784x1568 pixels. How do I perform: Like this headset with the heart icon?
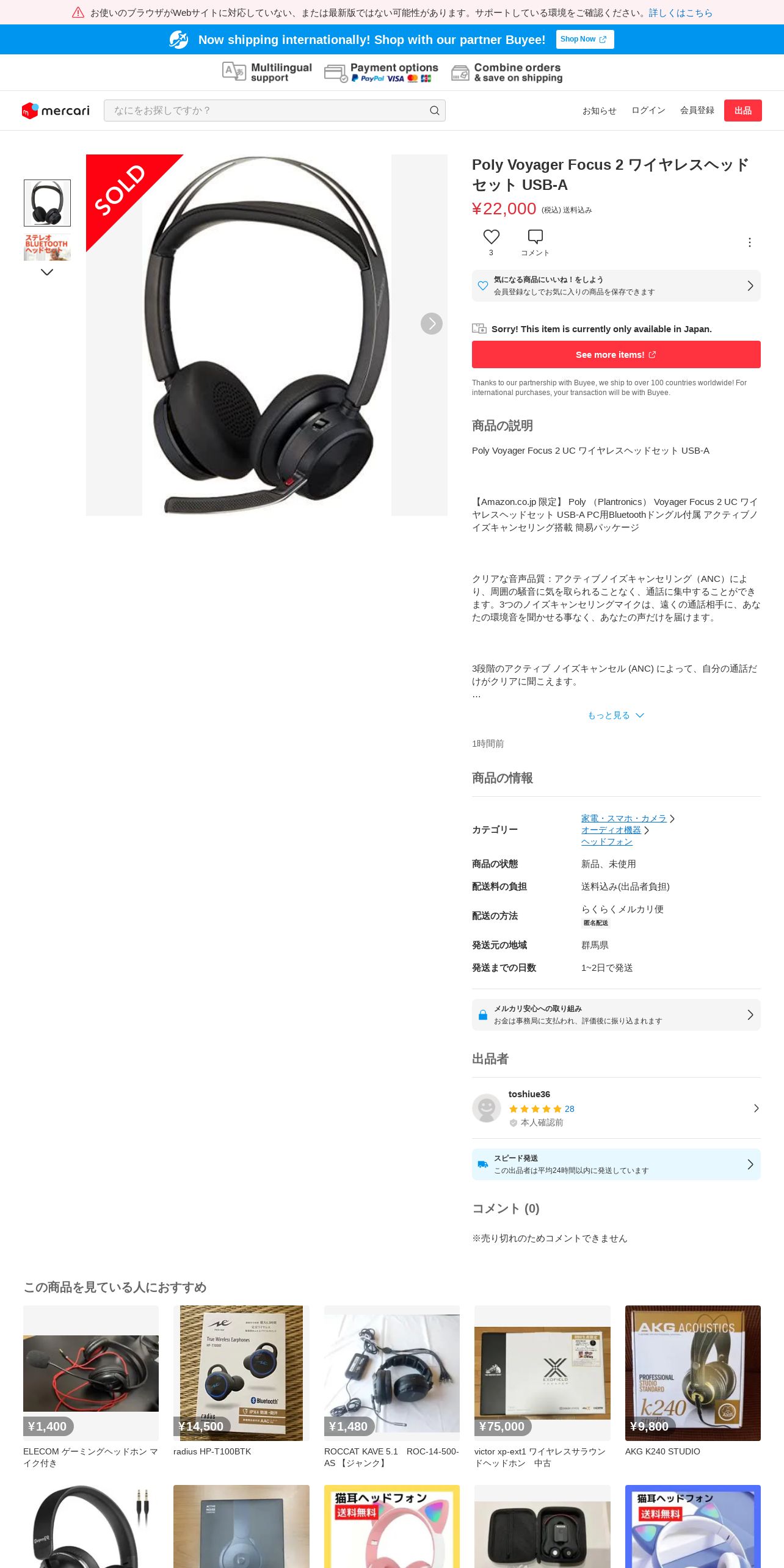(491, 237)
